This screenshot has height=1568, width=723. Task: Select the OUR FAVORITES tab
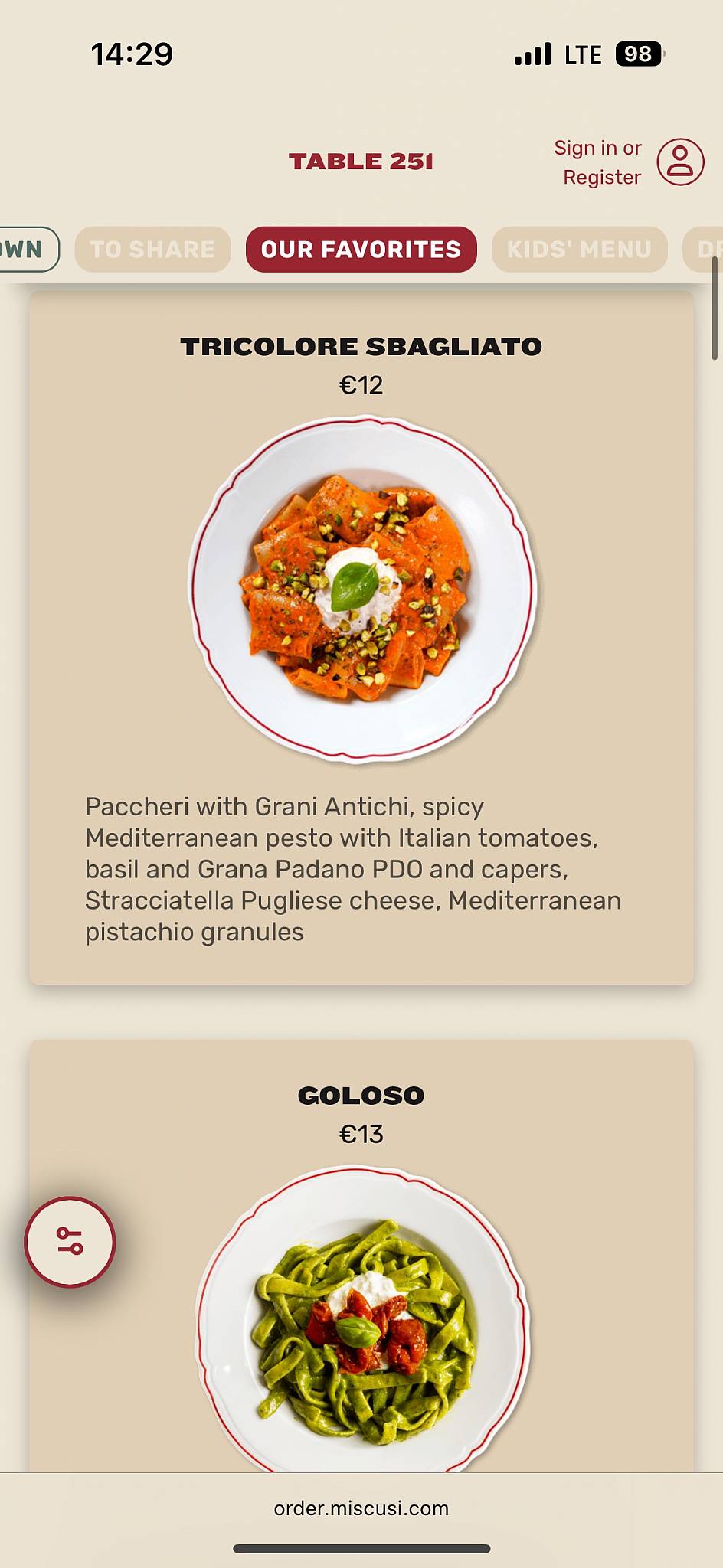click(x=361, y=249)
